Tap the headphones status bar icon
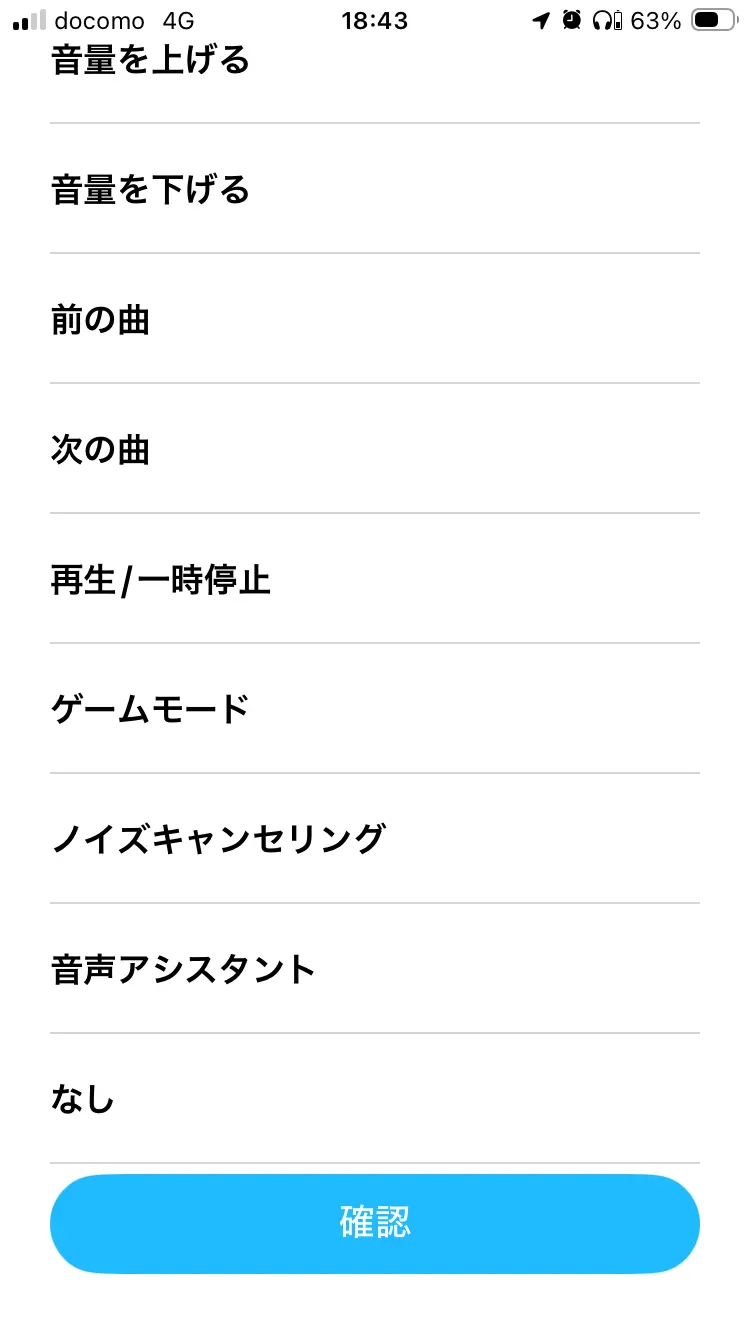750x1334 pixels. point(601,20)
